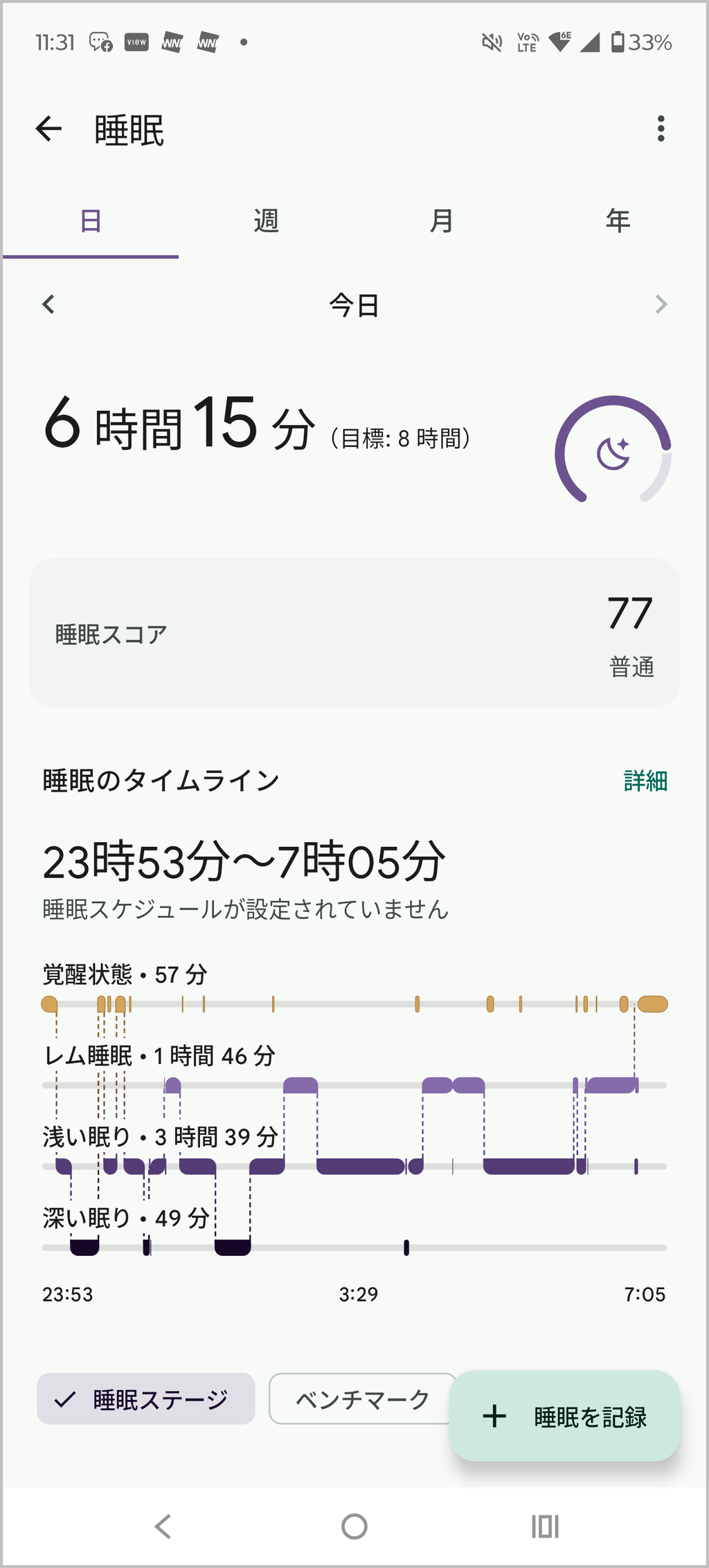Open 詳細 for the sleep timeline
This screenshot has height=1568, width=709.
[645, 781]
